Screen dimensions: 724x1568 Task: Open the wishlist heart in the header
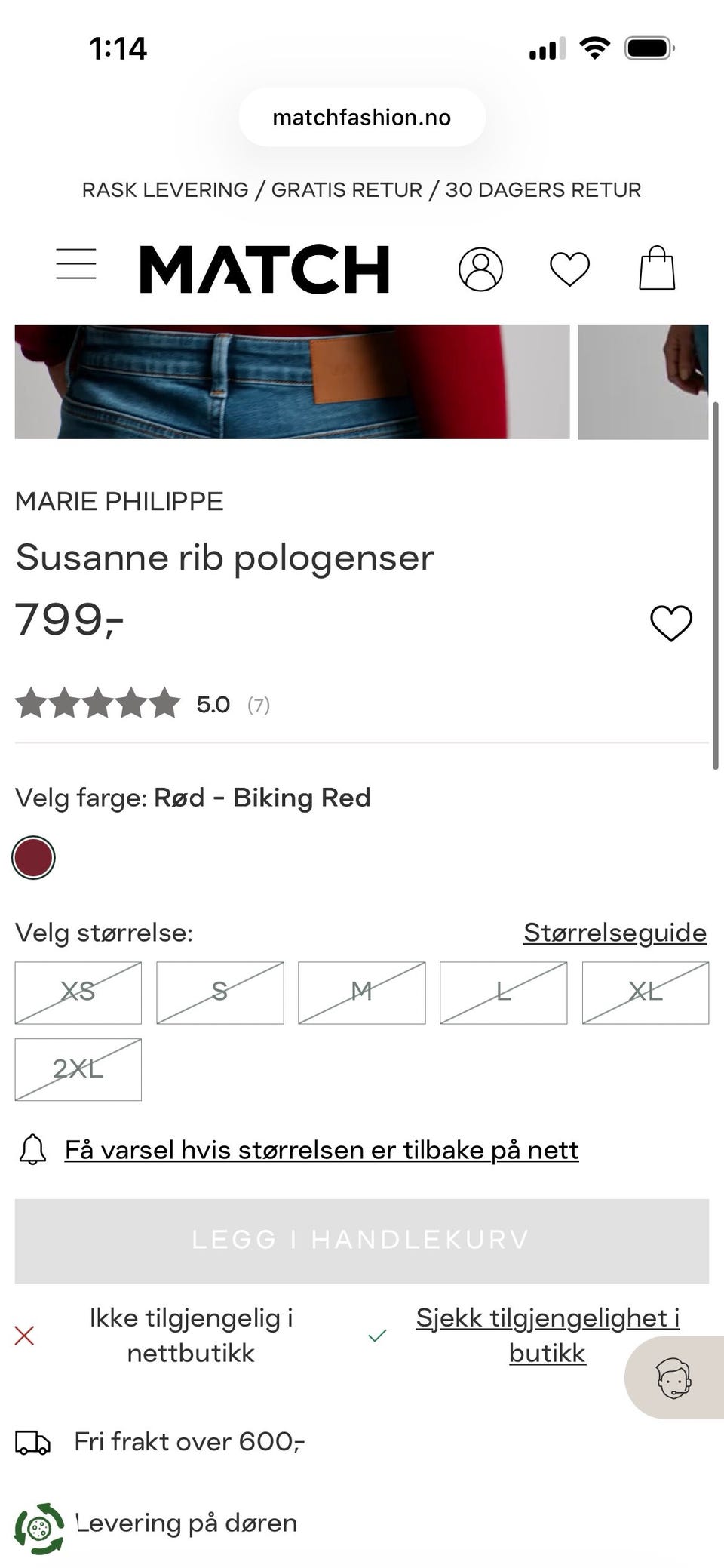571,267
